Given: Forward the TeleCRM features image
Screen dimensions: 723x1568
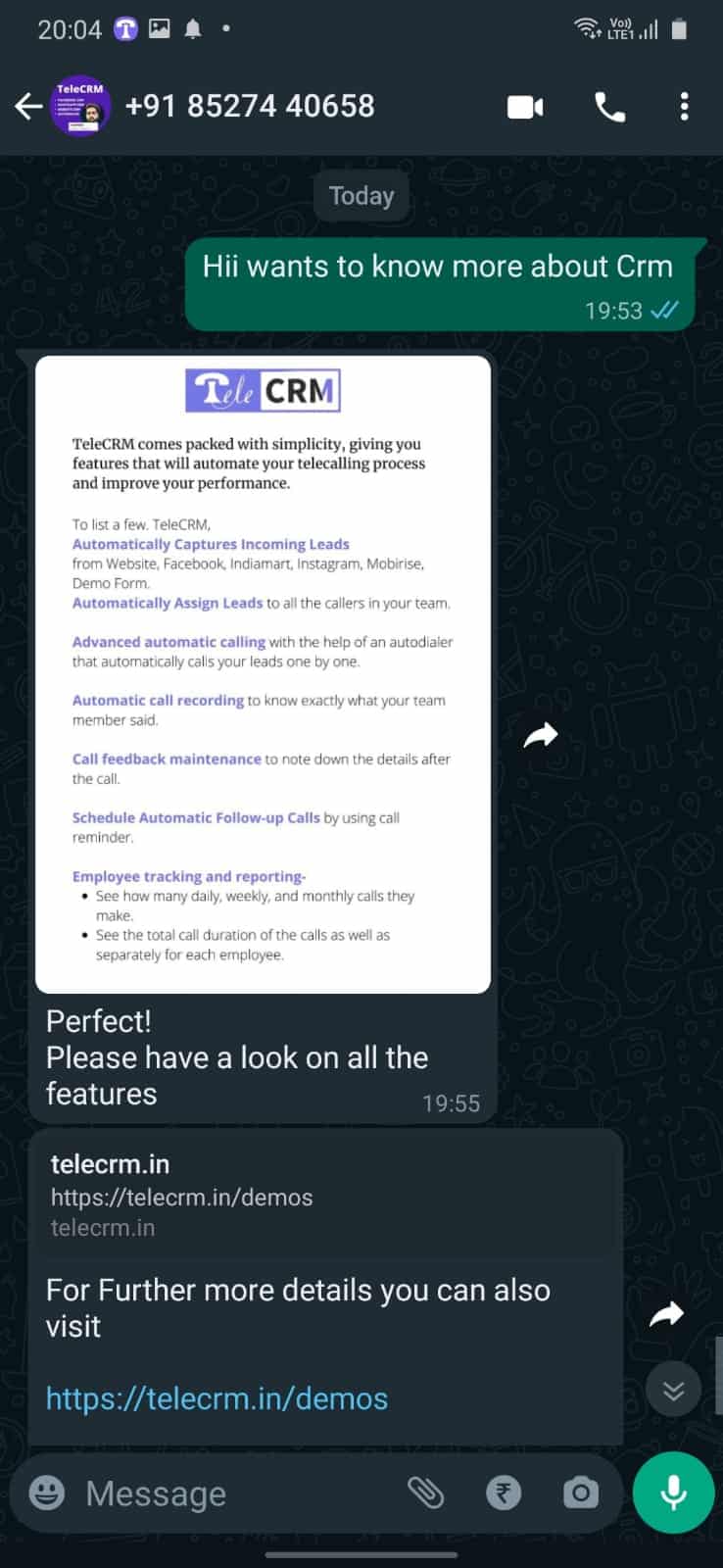Looking at the screenshot, I should click(x=541, y=735).
